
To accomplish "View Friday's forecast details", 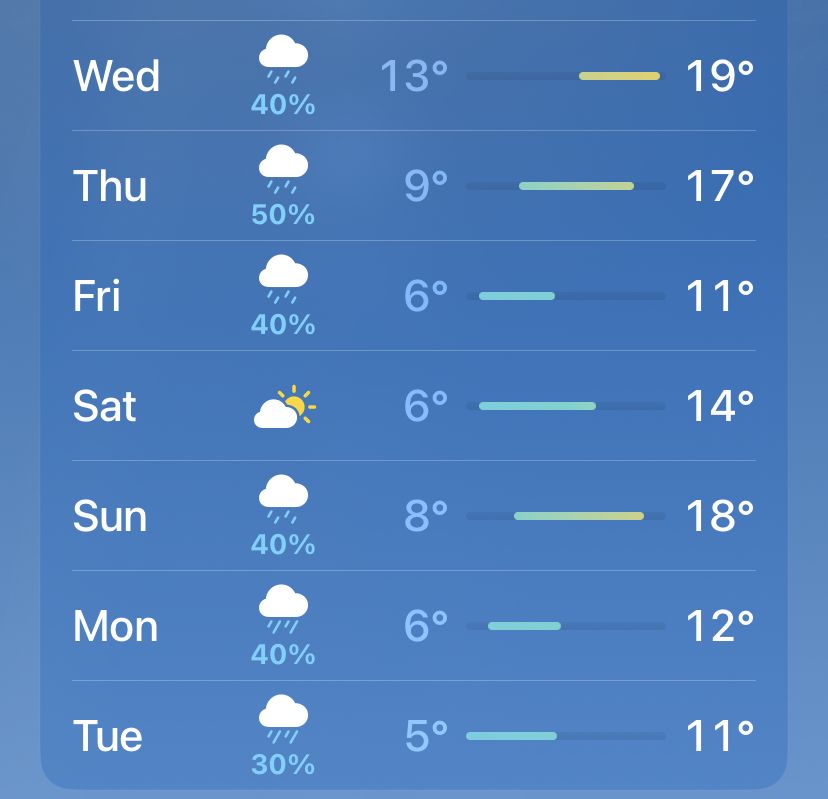I will point(413,296).
